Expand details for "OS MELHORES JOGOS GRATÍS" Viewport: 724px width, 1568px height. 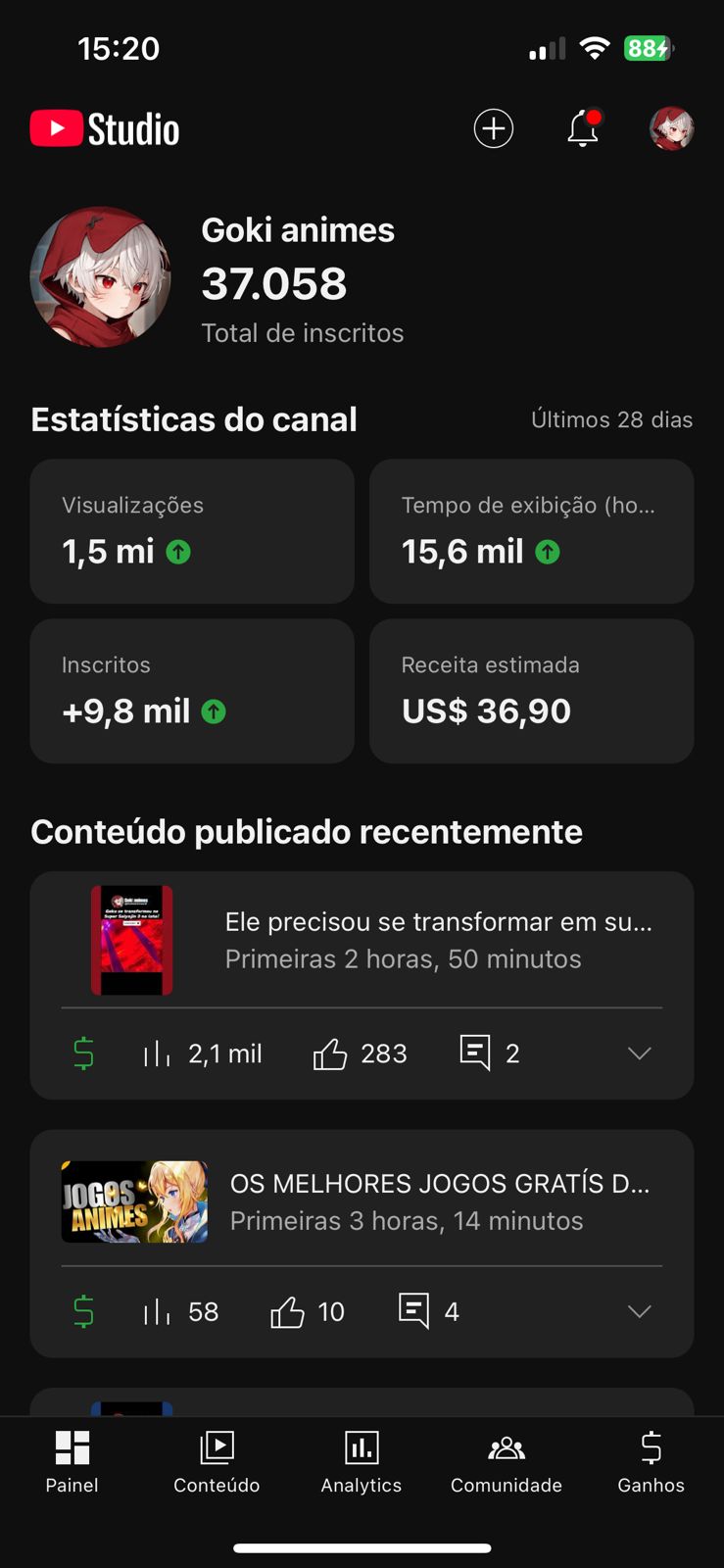point(639,1311)
